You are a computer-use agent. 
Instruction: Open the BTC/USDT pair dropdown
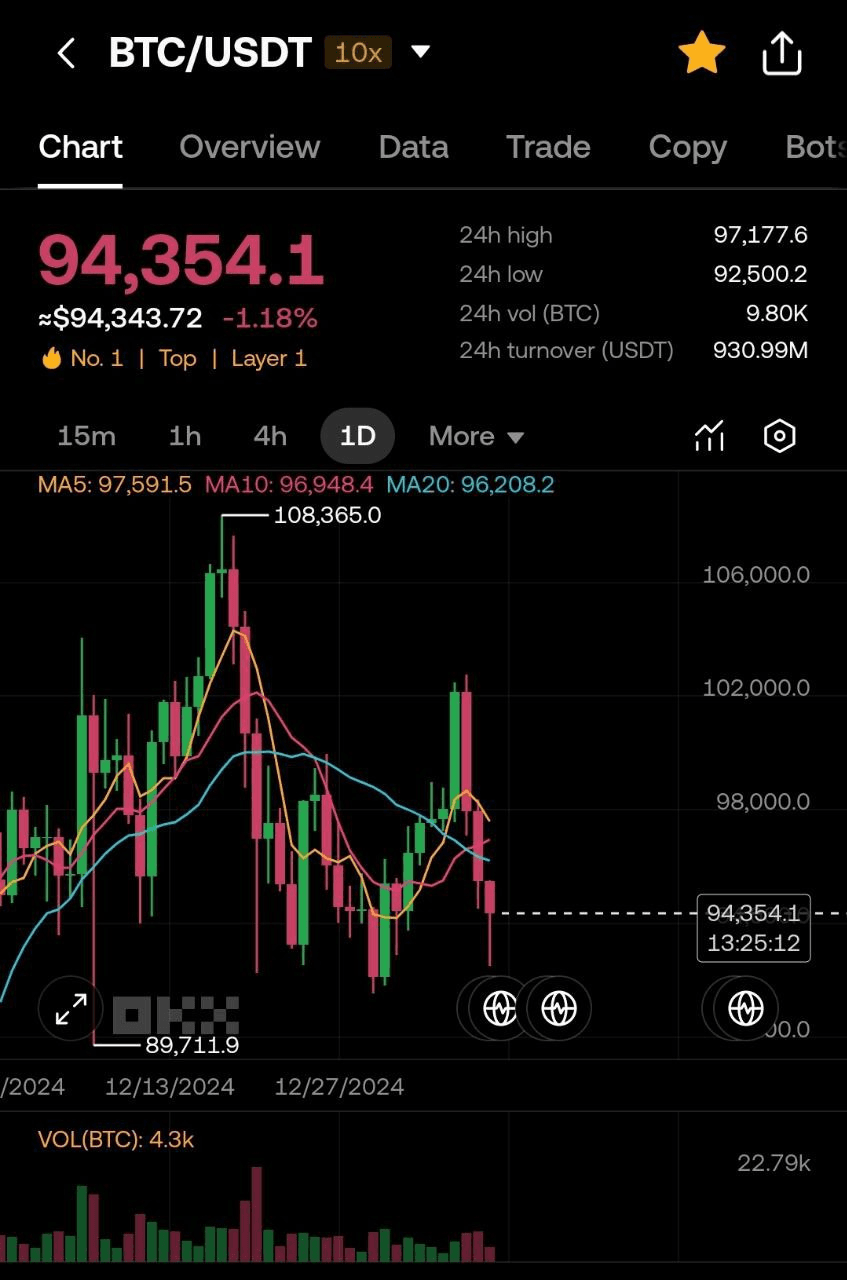pyautogui.click(x=421, y=52)
